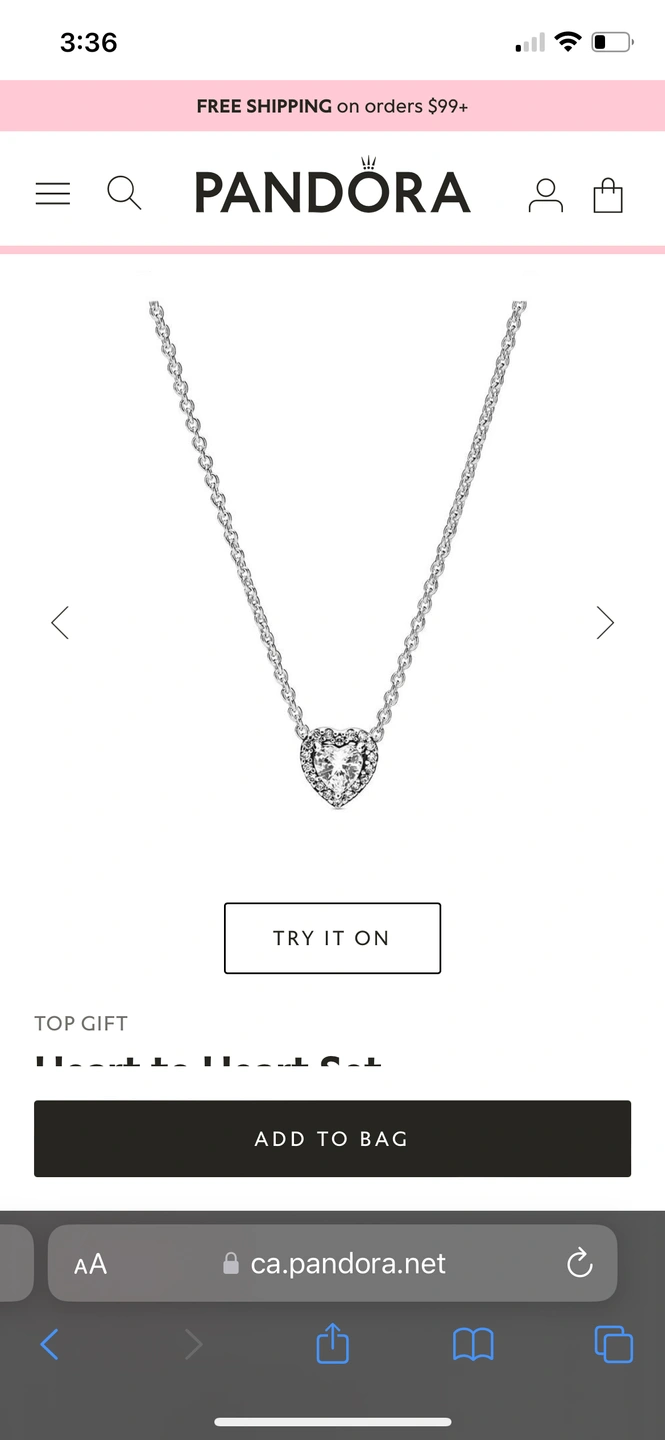
Task: Open the Safari share sheet
Action: click(333, 1343)
